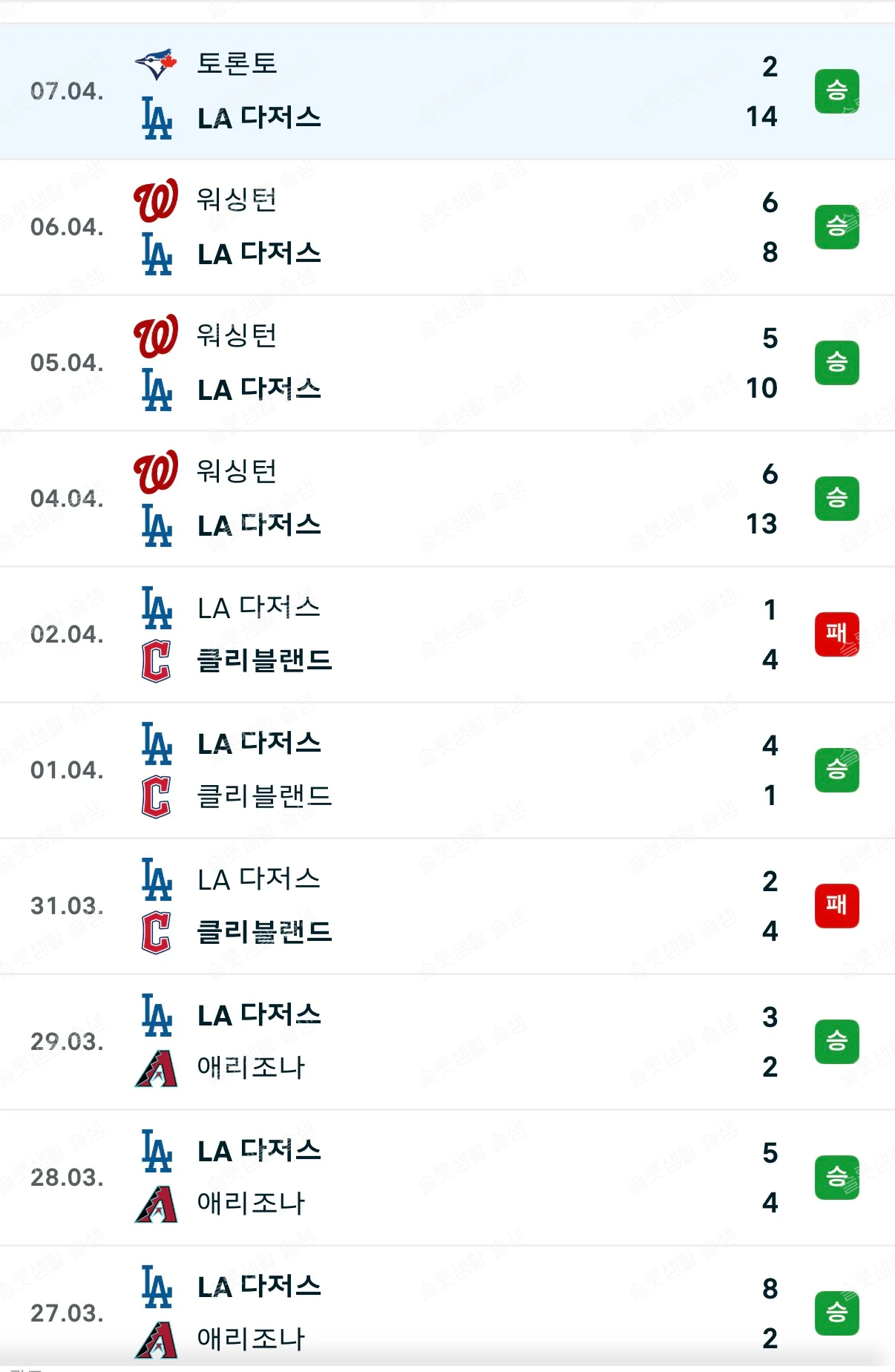This screenshot has width=895, height=1372.
Task: Open the 06.04 워싱턴 vs LA 다저스 match
Action: pyautogui.click(x=445, y=227)
